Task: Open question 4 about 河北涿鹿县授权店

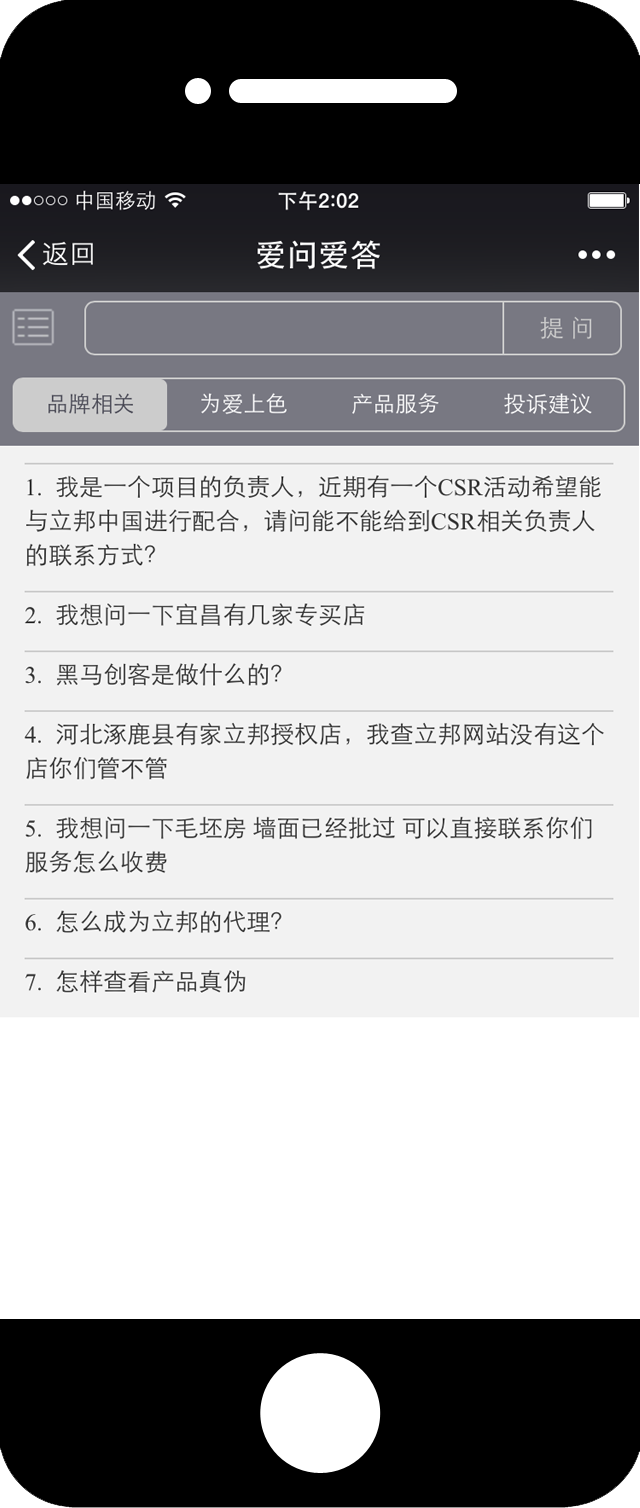Action: [314, 752]
